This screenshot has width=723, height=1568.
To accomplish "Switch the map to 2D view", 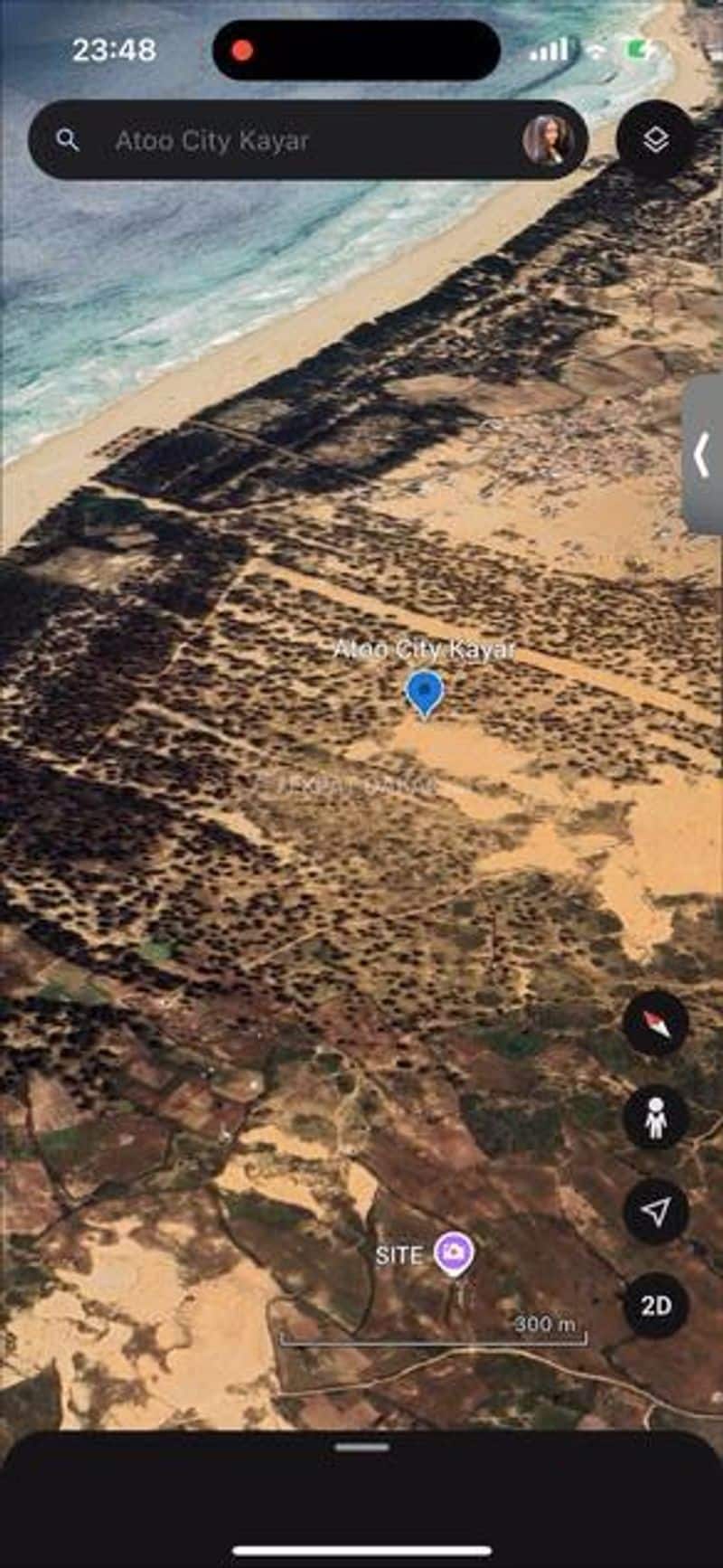I will (656, 1305).
